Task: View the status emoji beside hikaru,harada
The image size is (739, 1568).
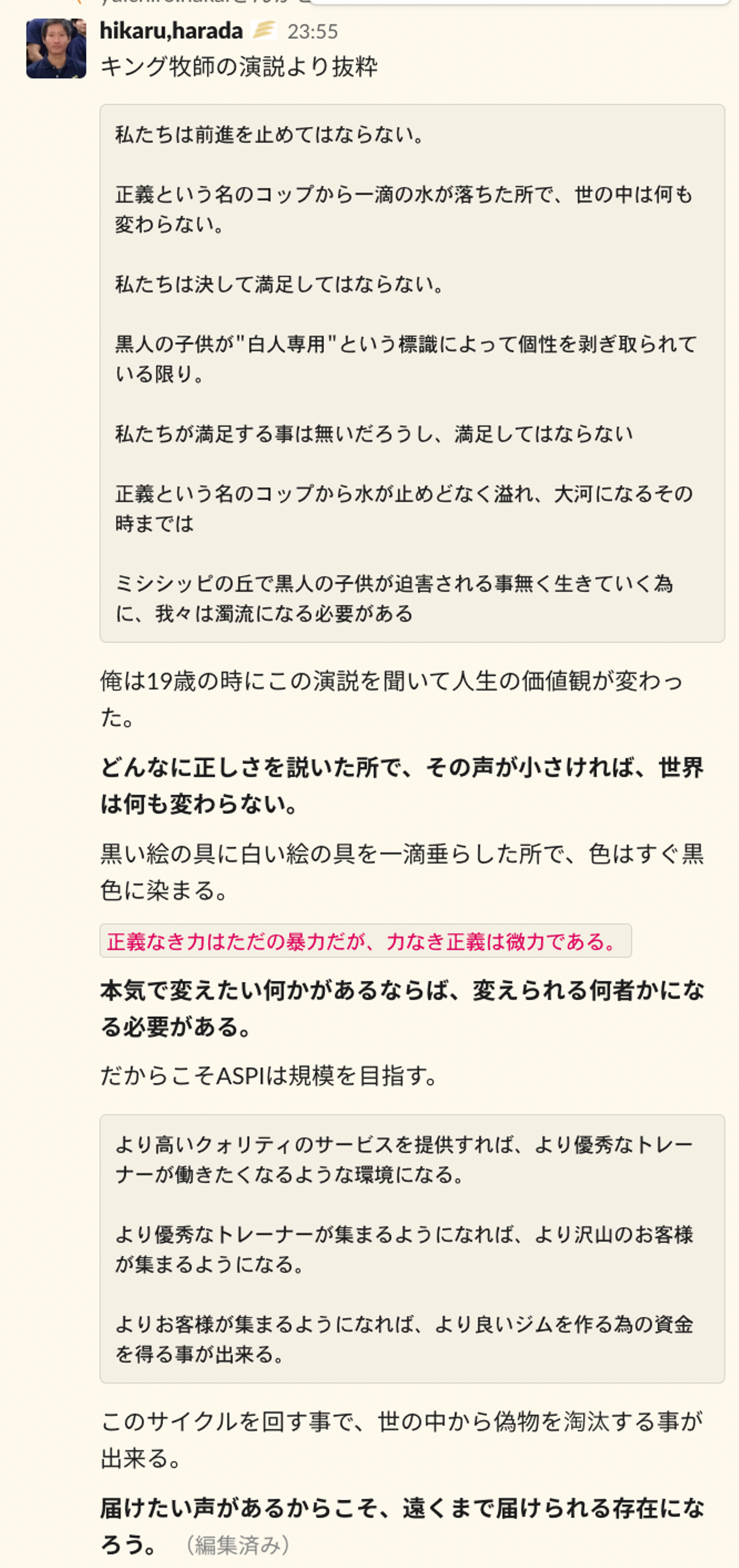Action: (264, 30)
